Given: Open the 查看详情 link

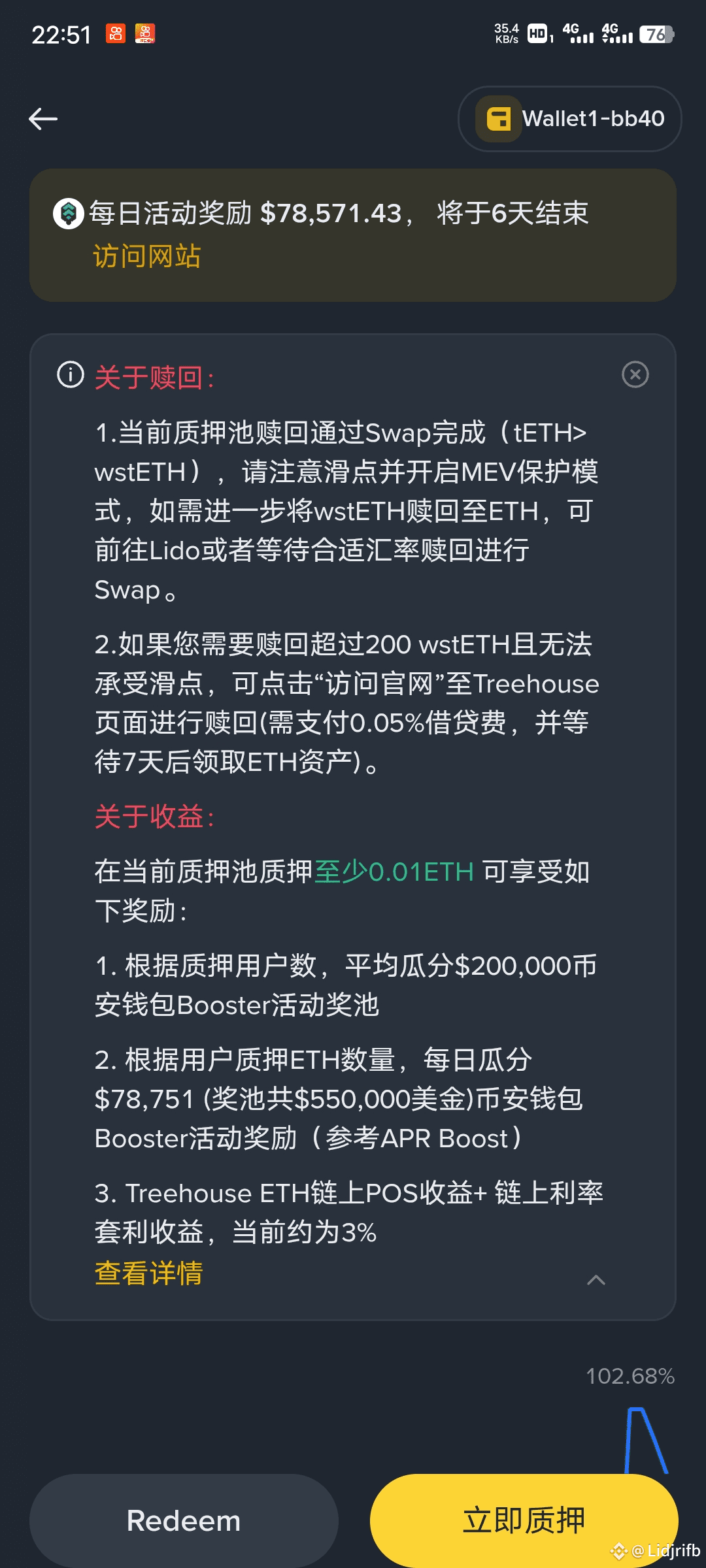Looking at the screenshot, I should click(149, 1273).
